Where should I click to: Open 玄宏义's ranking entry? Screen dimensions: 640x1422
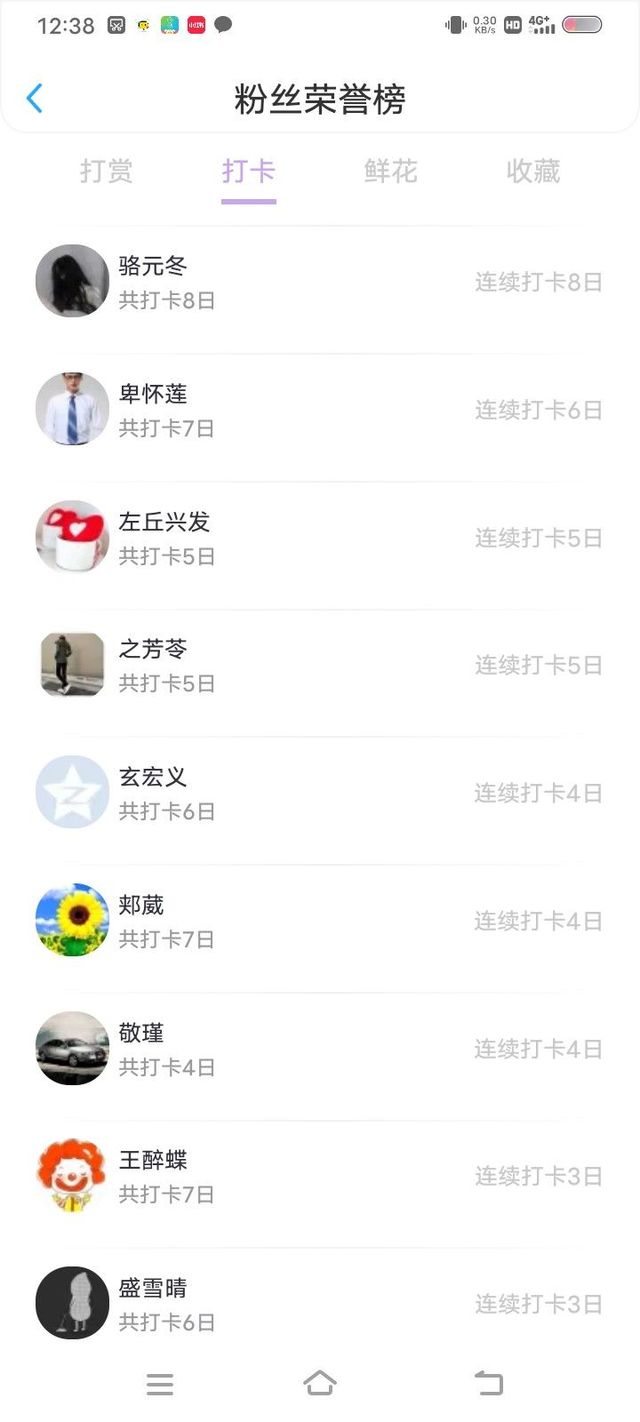[x=320, y=793]
